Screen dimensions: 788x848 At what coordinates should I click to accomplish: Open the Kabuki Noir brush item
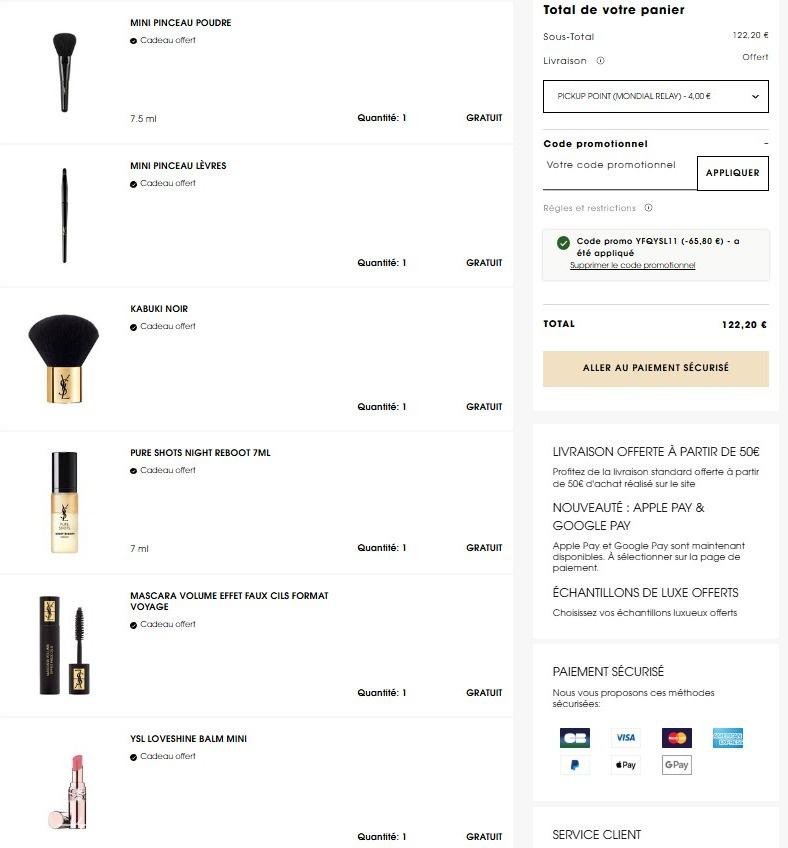tap(159, 309)
